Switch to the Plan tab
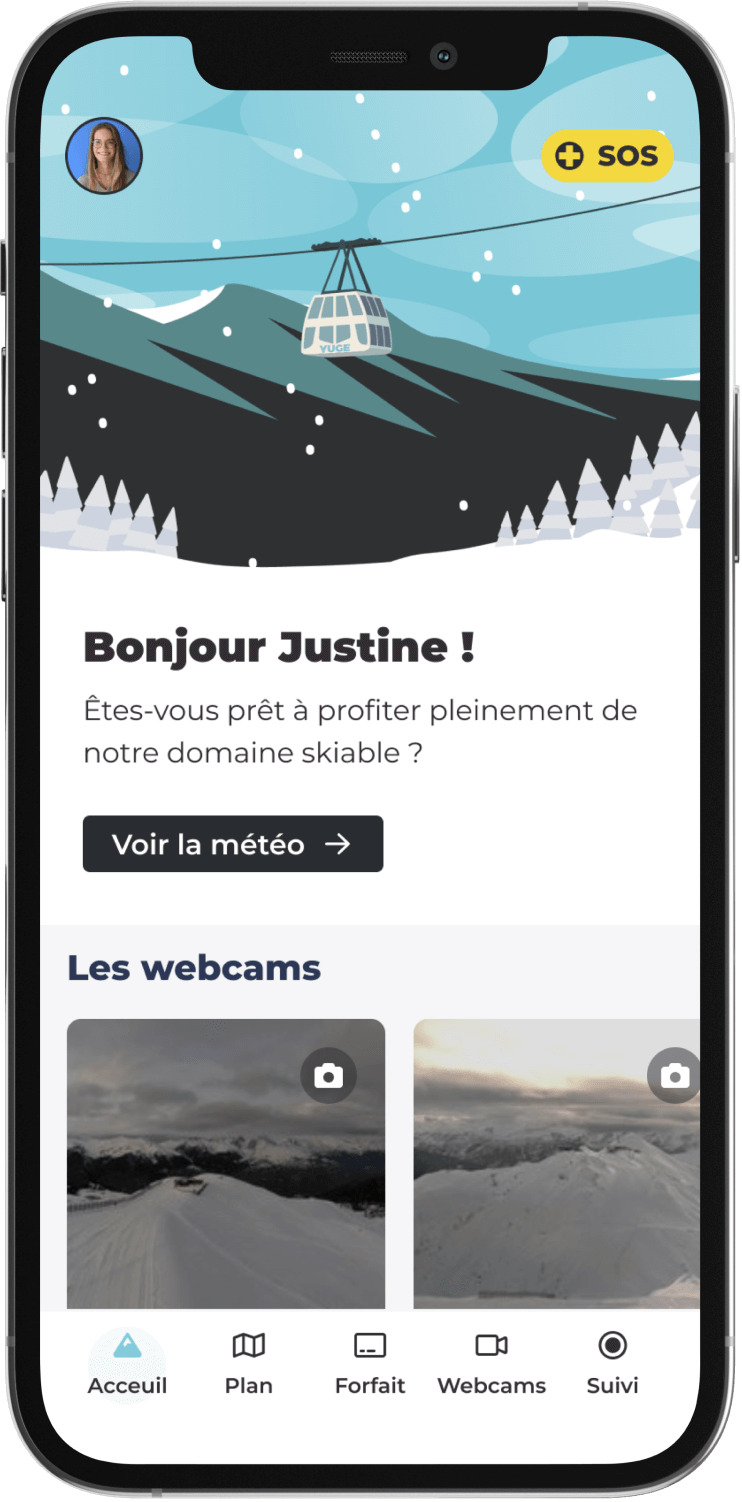The image size is (742, 1502). click(x=248, y=1362)
